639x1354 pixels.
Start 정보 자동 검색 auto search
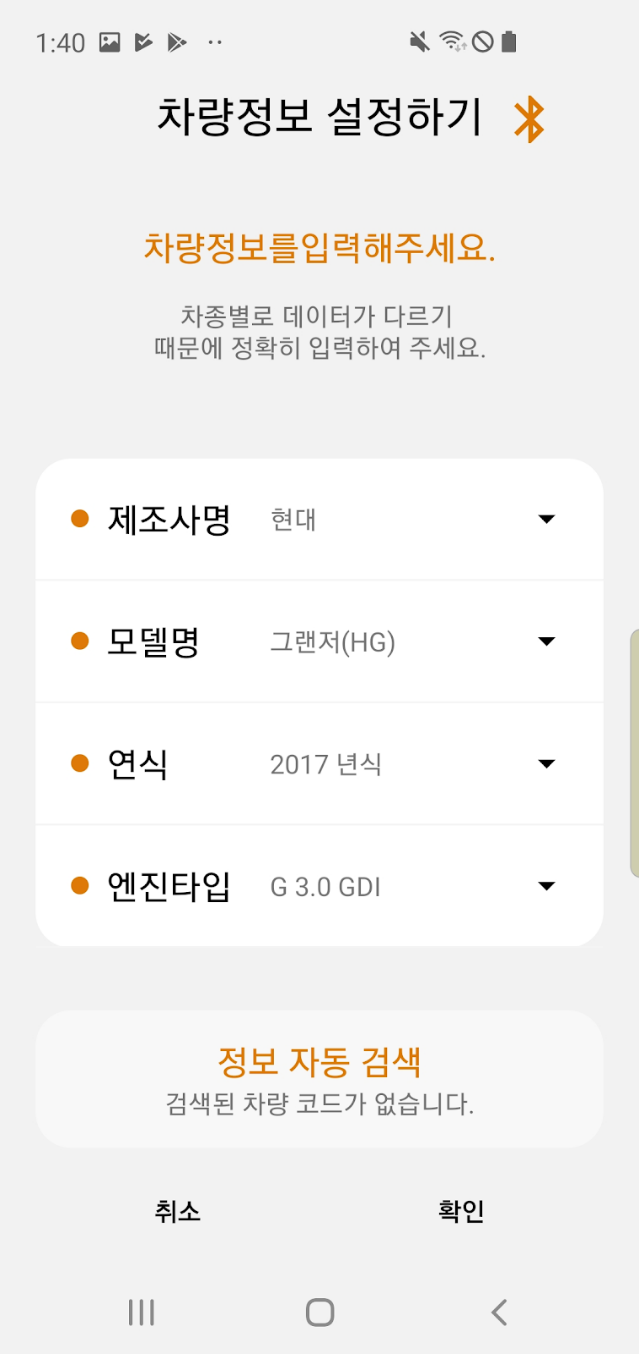click(319, 1079)
